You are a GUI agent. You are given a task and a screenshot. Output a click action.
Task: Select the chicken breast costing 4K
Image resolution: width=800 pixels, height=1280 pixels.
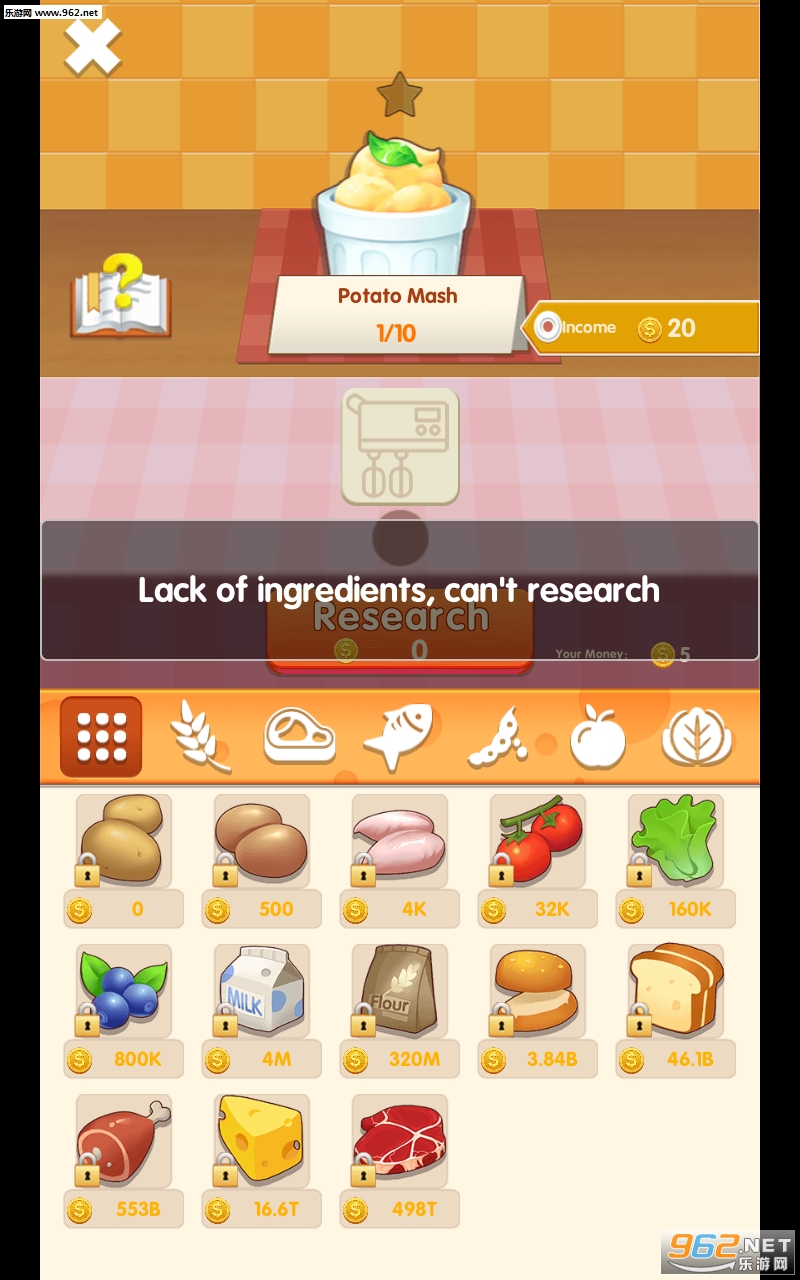point(399,842)
